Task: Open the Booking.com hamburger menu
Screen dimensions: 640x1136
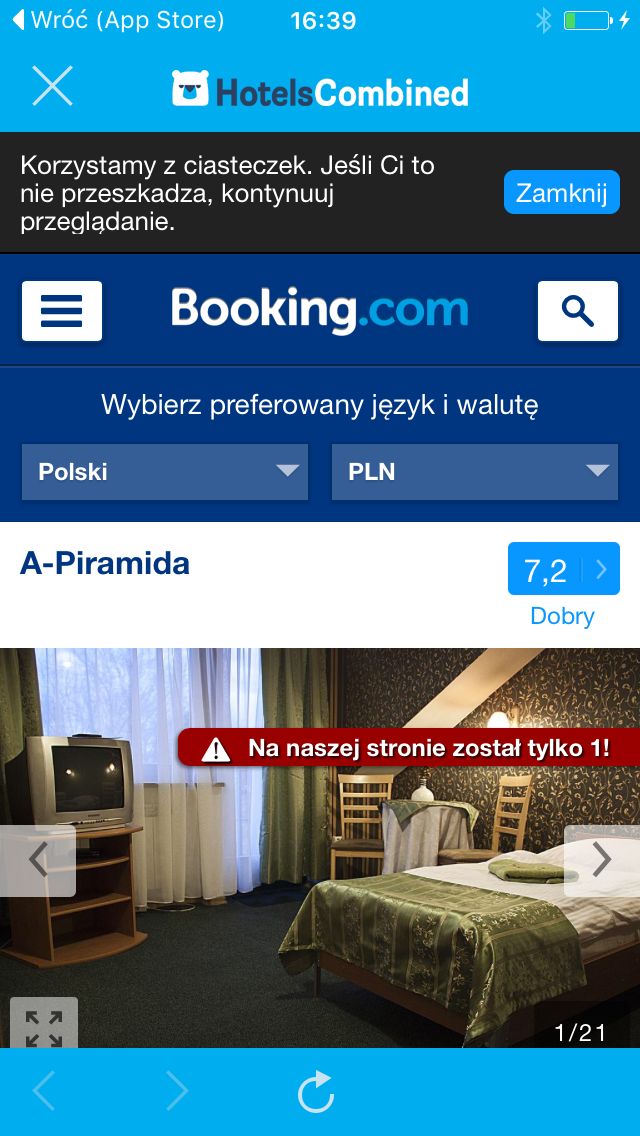Action: 62,311
